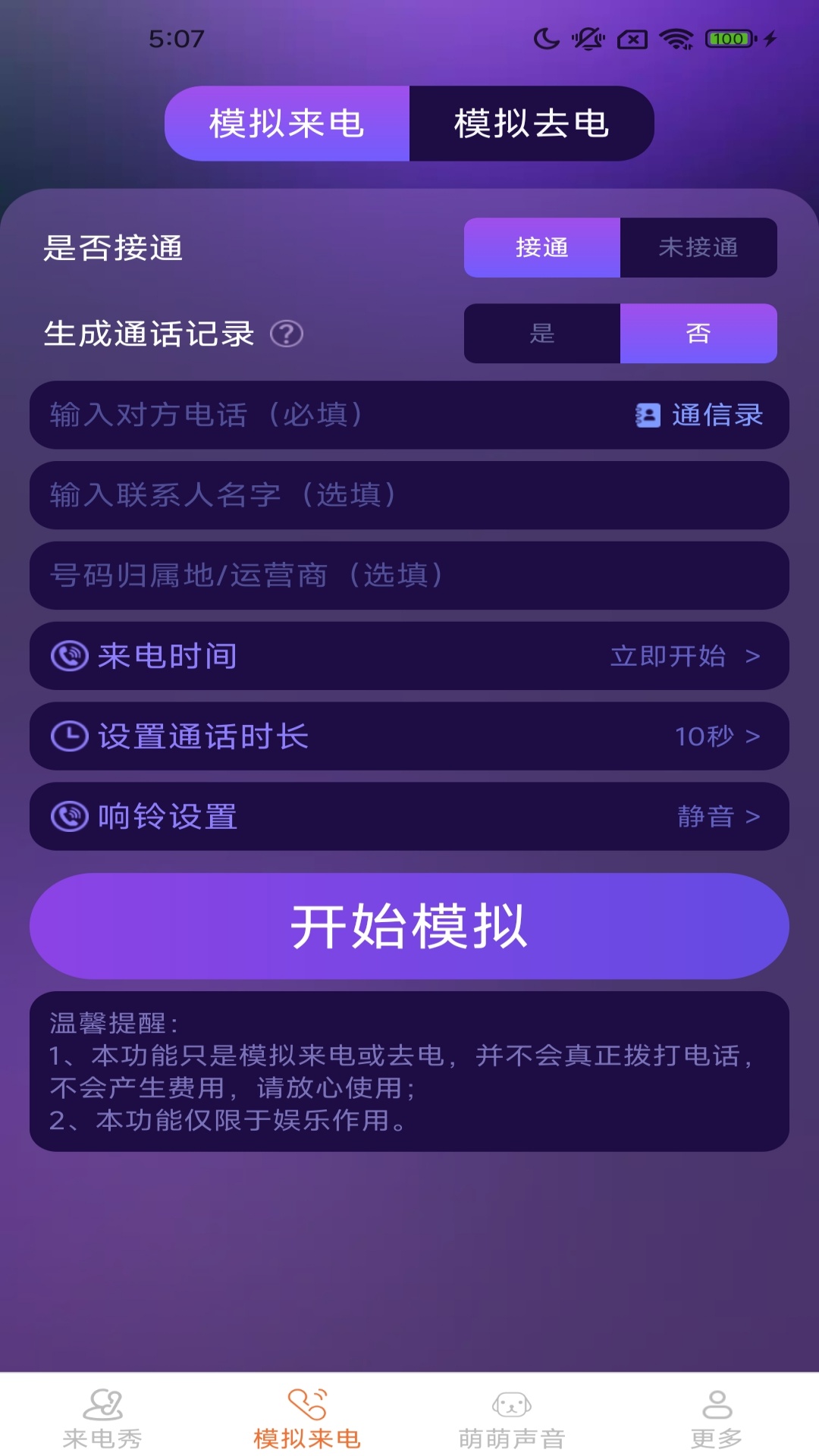
Task: Click the 输入对方电话 phone number field
Action: coord(303,415)
